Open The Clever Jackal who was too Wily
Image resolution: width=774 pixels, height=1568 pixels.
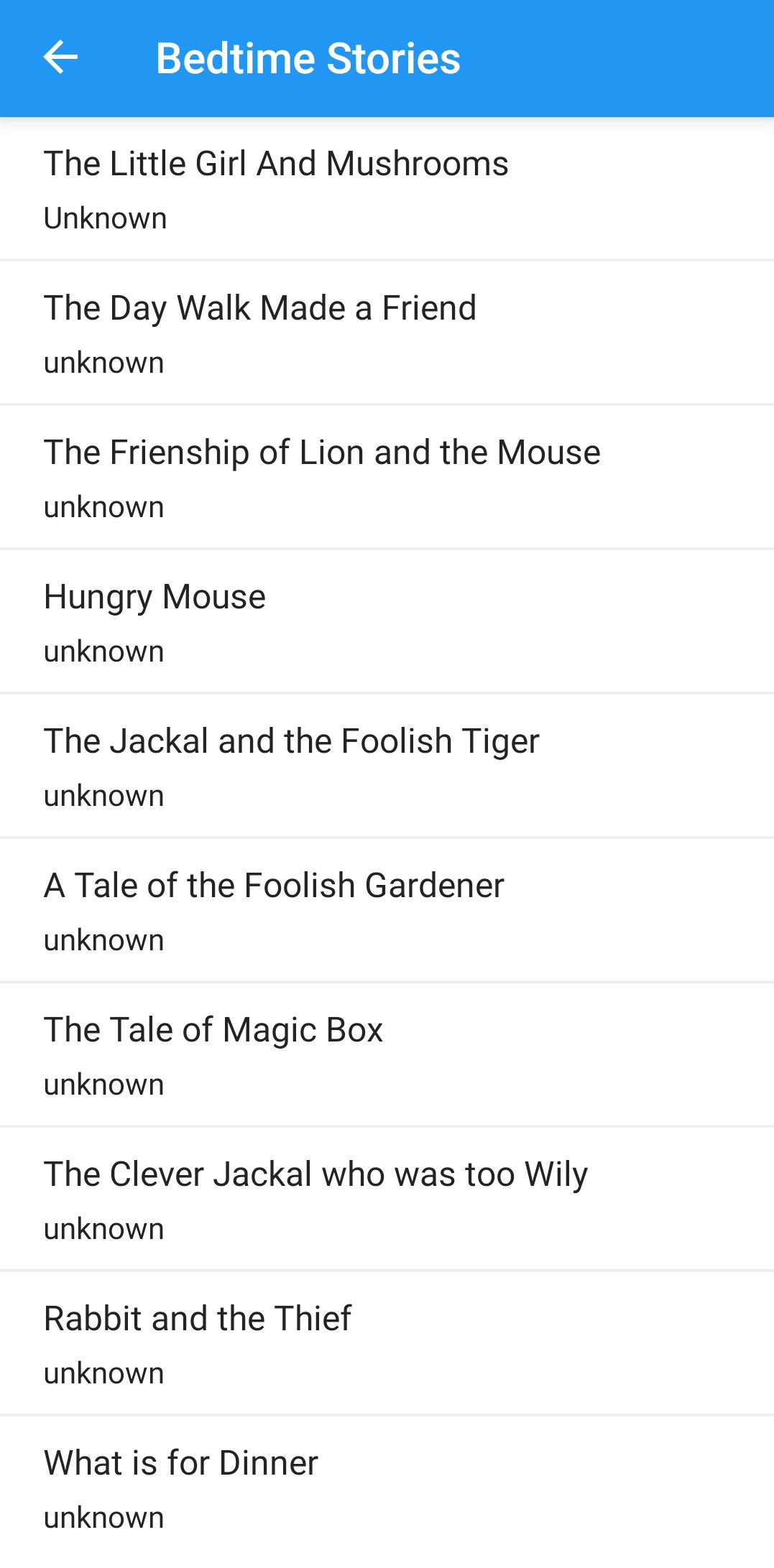(x=387, y=1200)
